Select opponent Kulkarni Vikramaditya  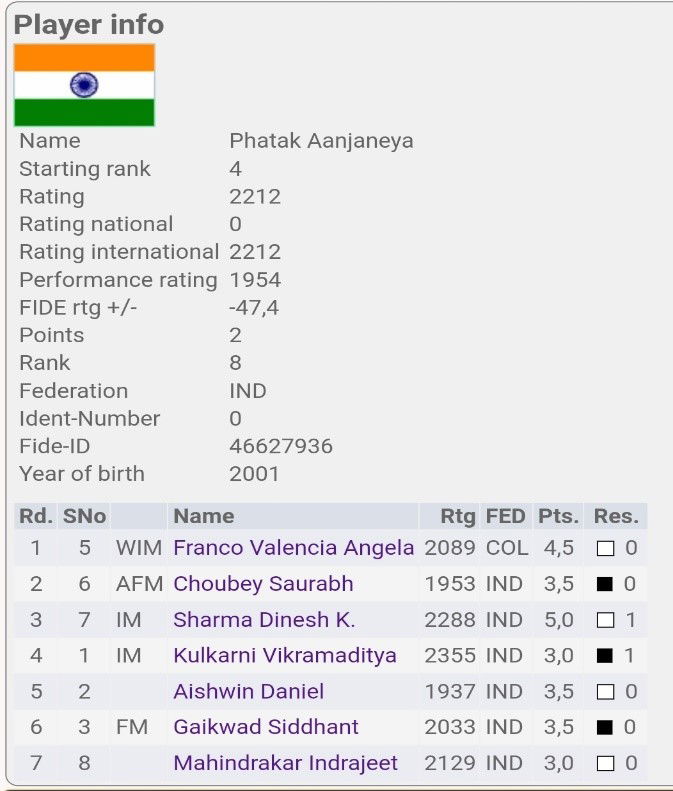tap(285, 656)
